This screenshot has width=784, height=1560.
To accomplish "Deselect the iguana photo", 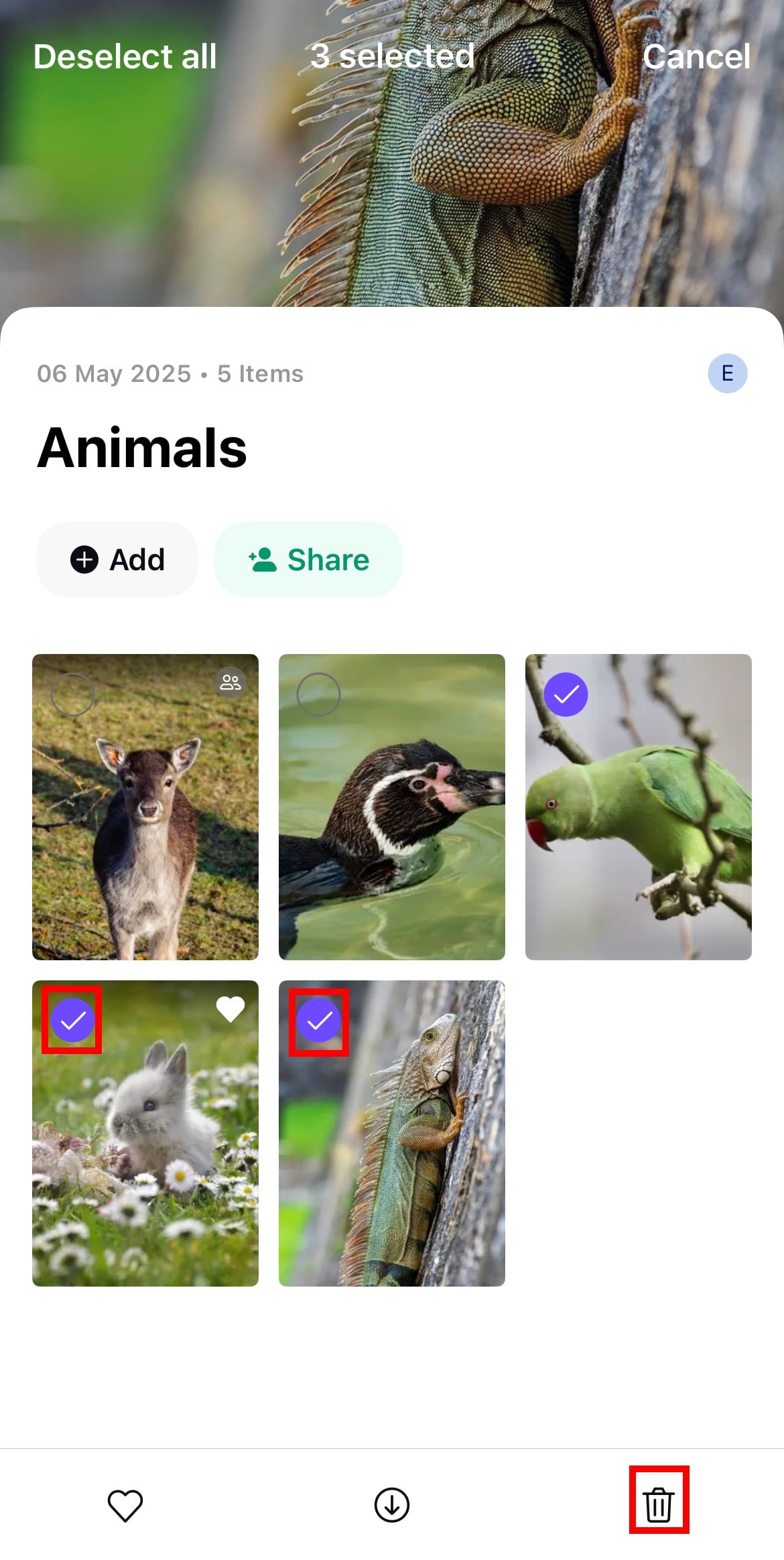I will point(319,1021).
